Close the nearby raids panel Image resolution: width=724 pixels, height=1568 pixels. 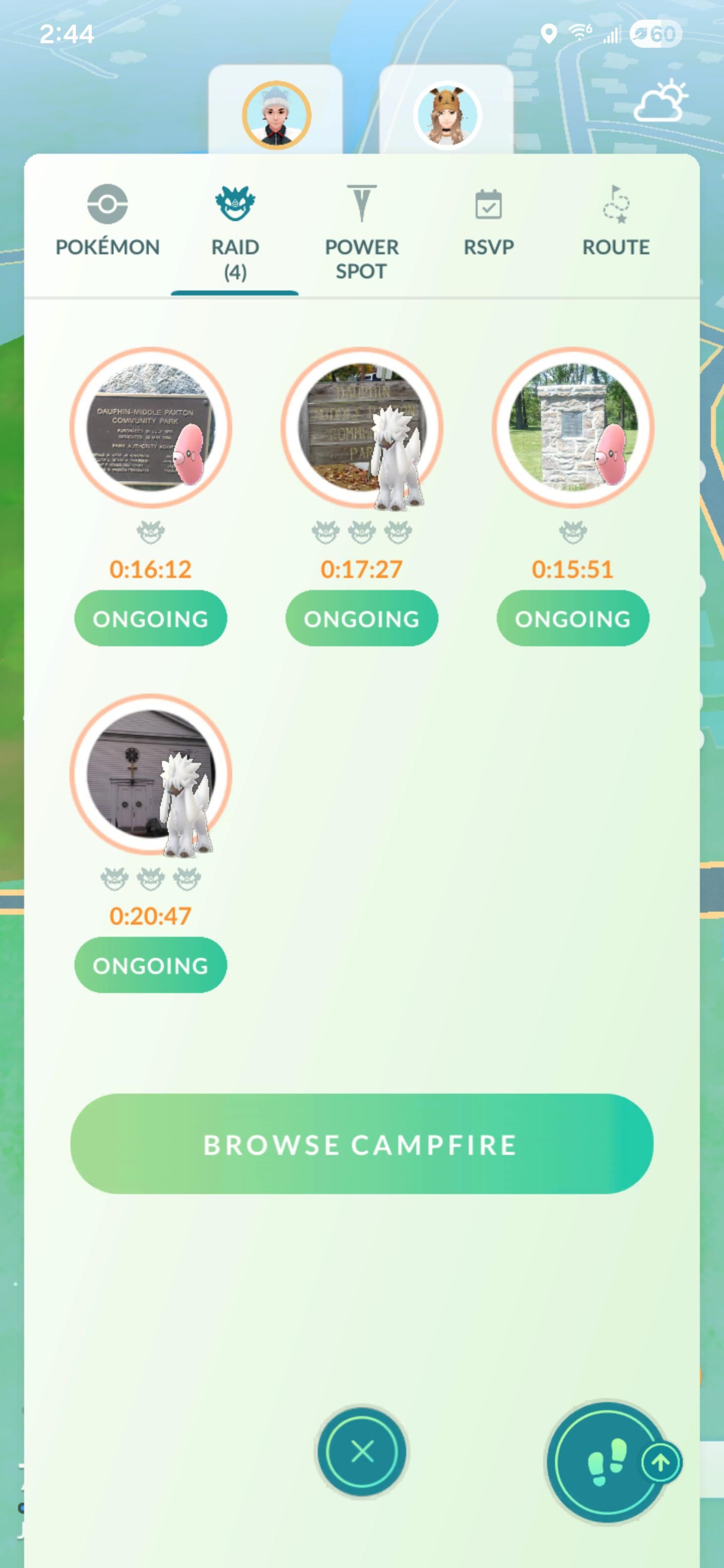[x=363, y=1452]
